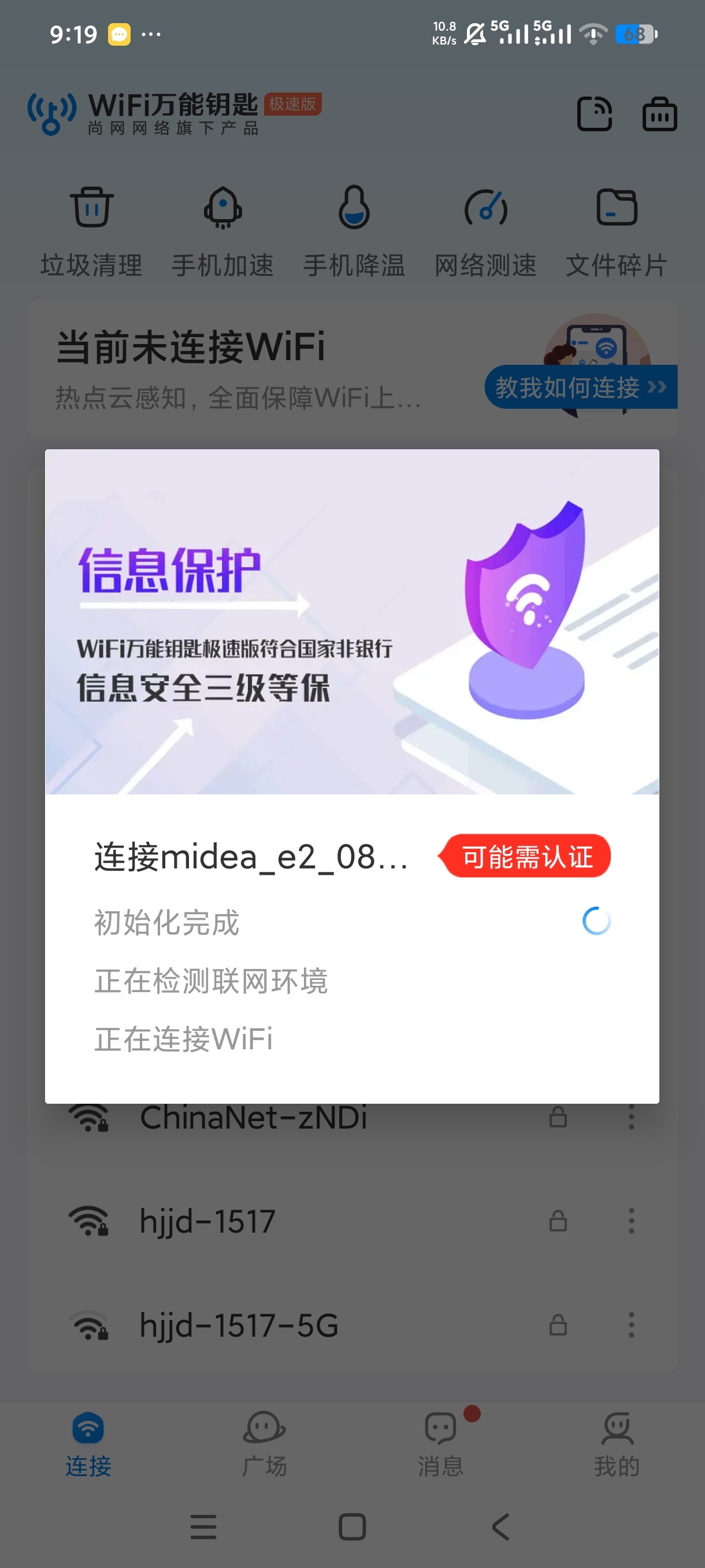Go to the 我的 tab

617,1444
